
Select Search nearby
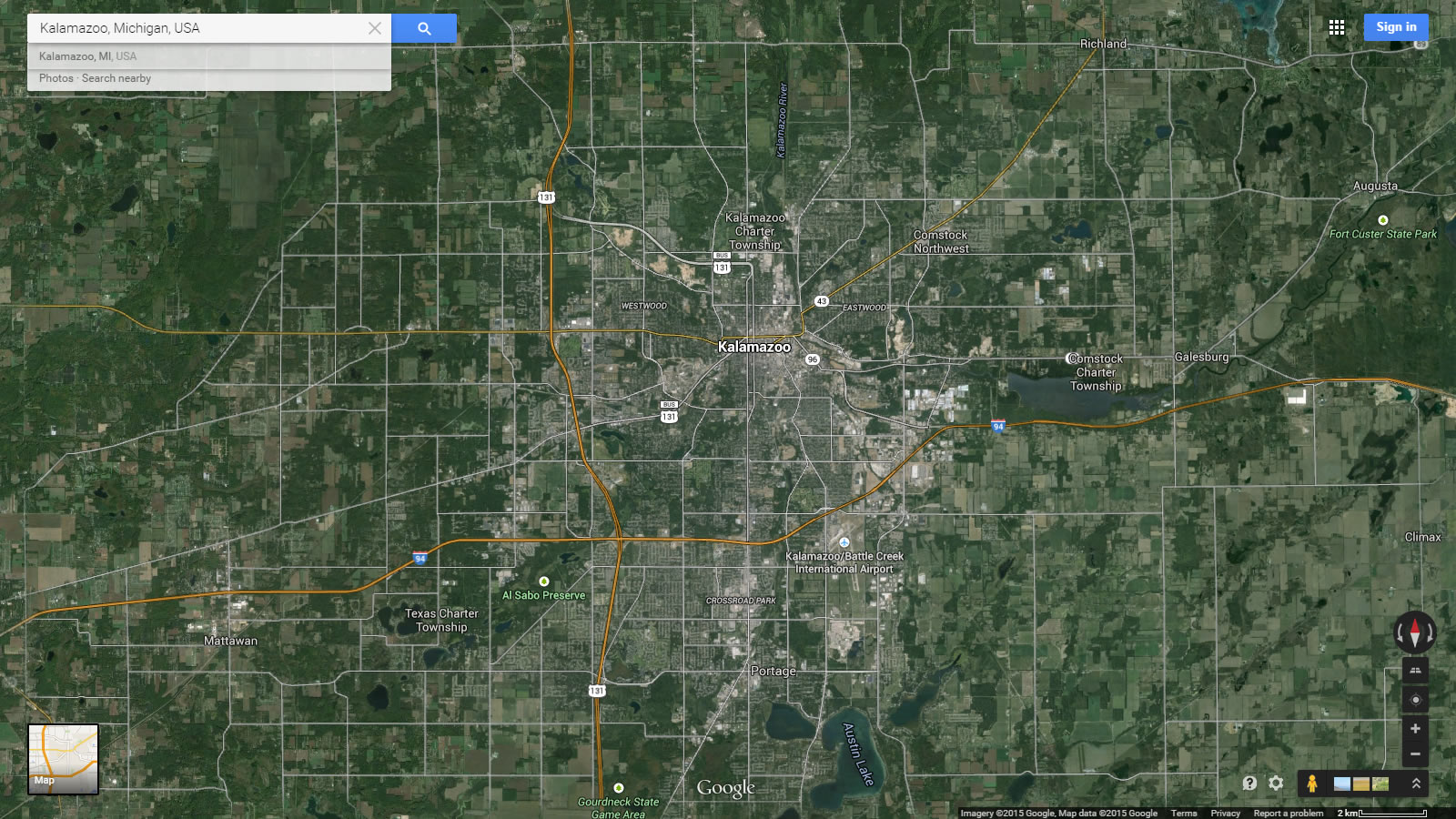[x=116, y=78]
